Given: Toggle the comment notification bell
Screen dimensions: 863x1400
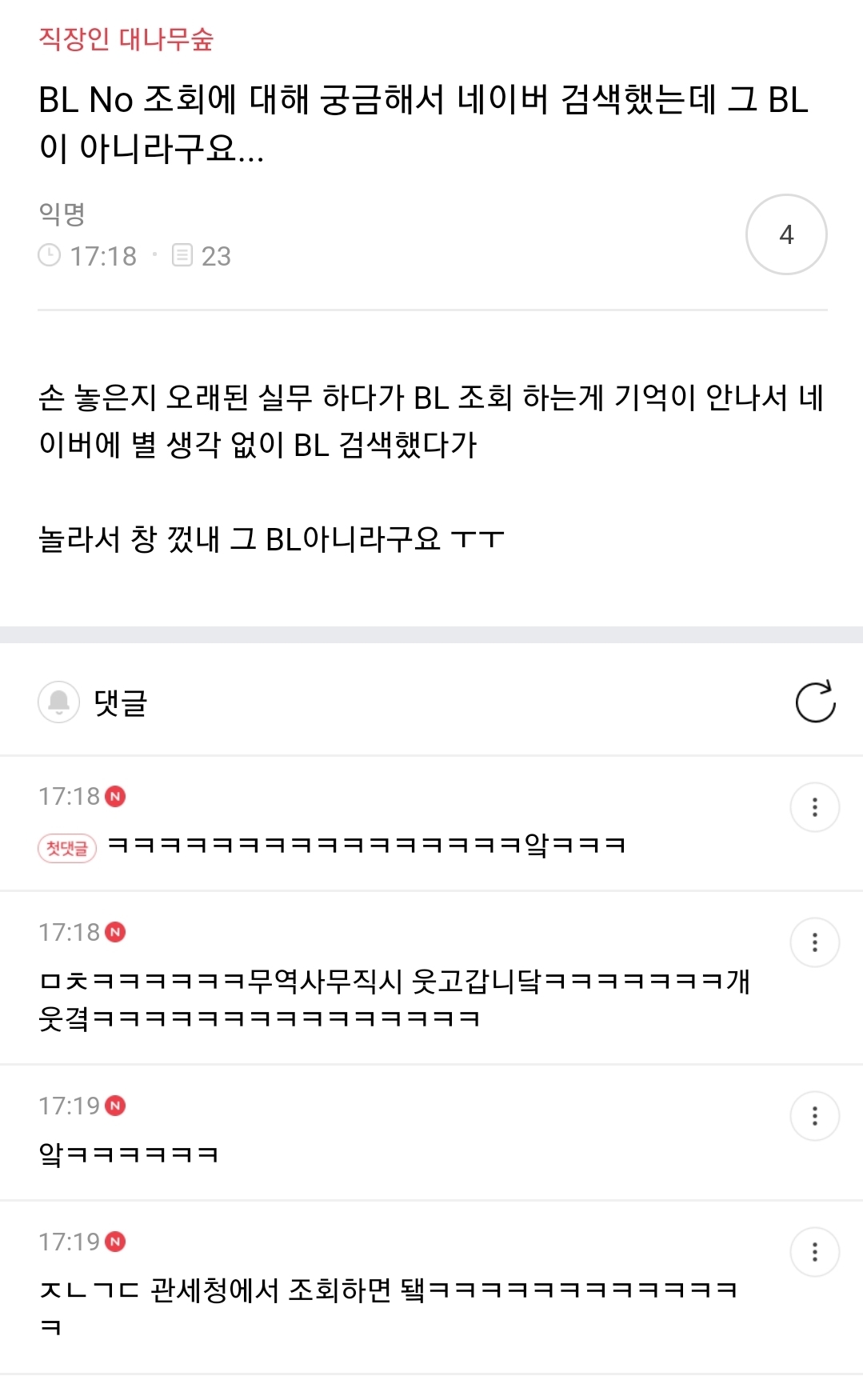Looking at the screenshot, I should tap(58, 702).
